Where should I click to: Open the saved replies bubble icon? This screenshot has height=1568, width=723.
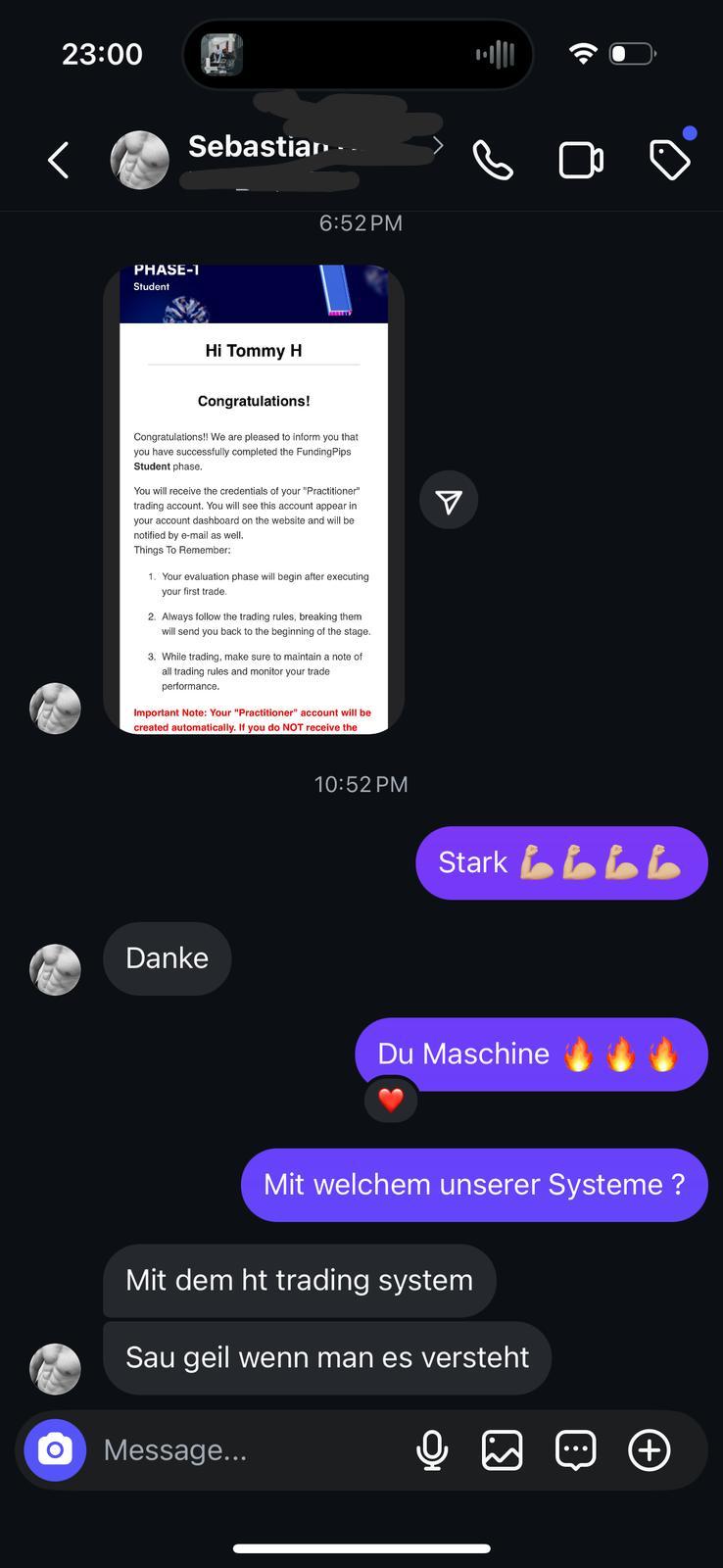point(575,1449)
